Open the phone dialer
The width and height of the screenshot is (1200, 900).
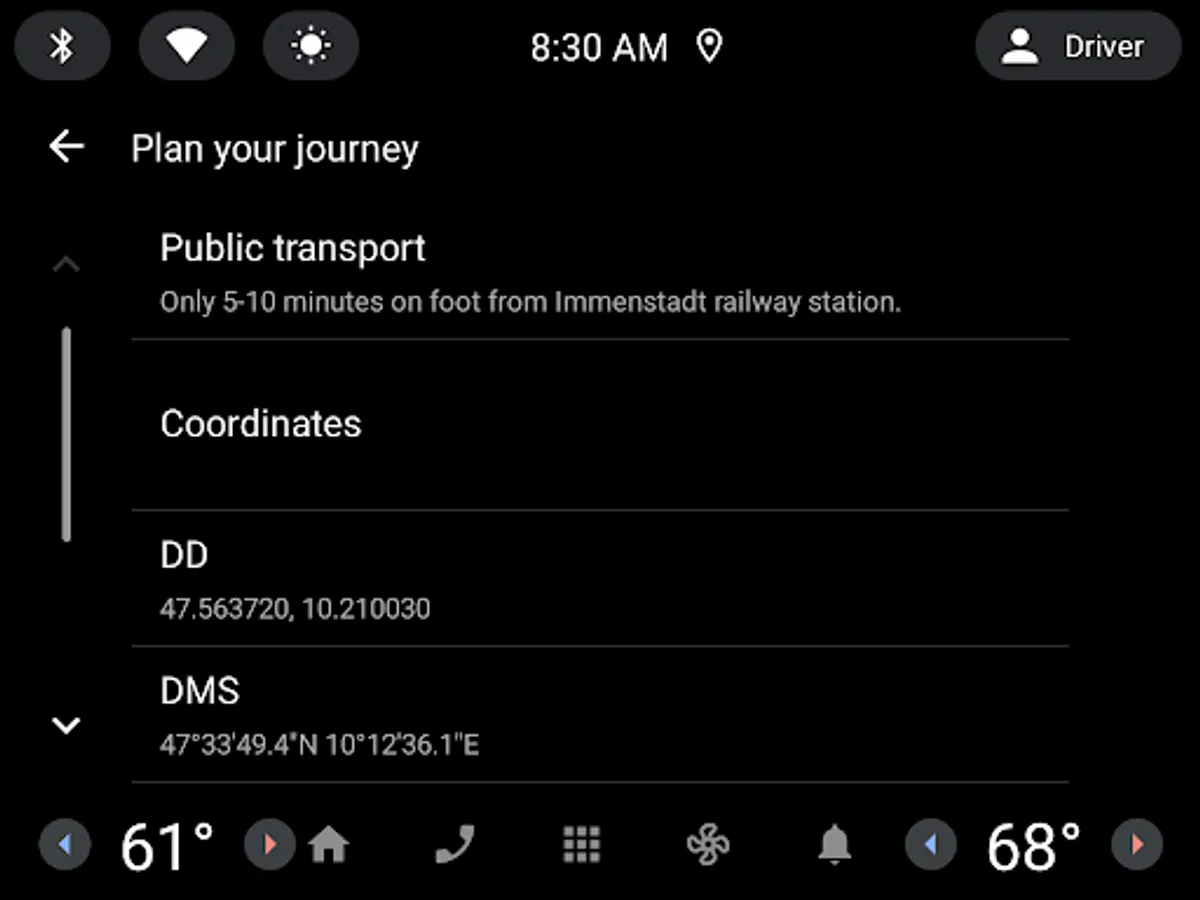click(x=455, y=846)
